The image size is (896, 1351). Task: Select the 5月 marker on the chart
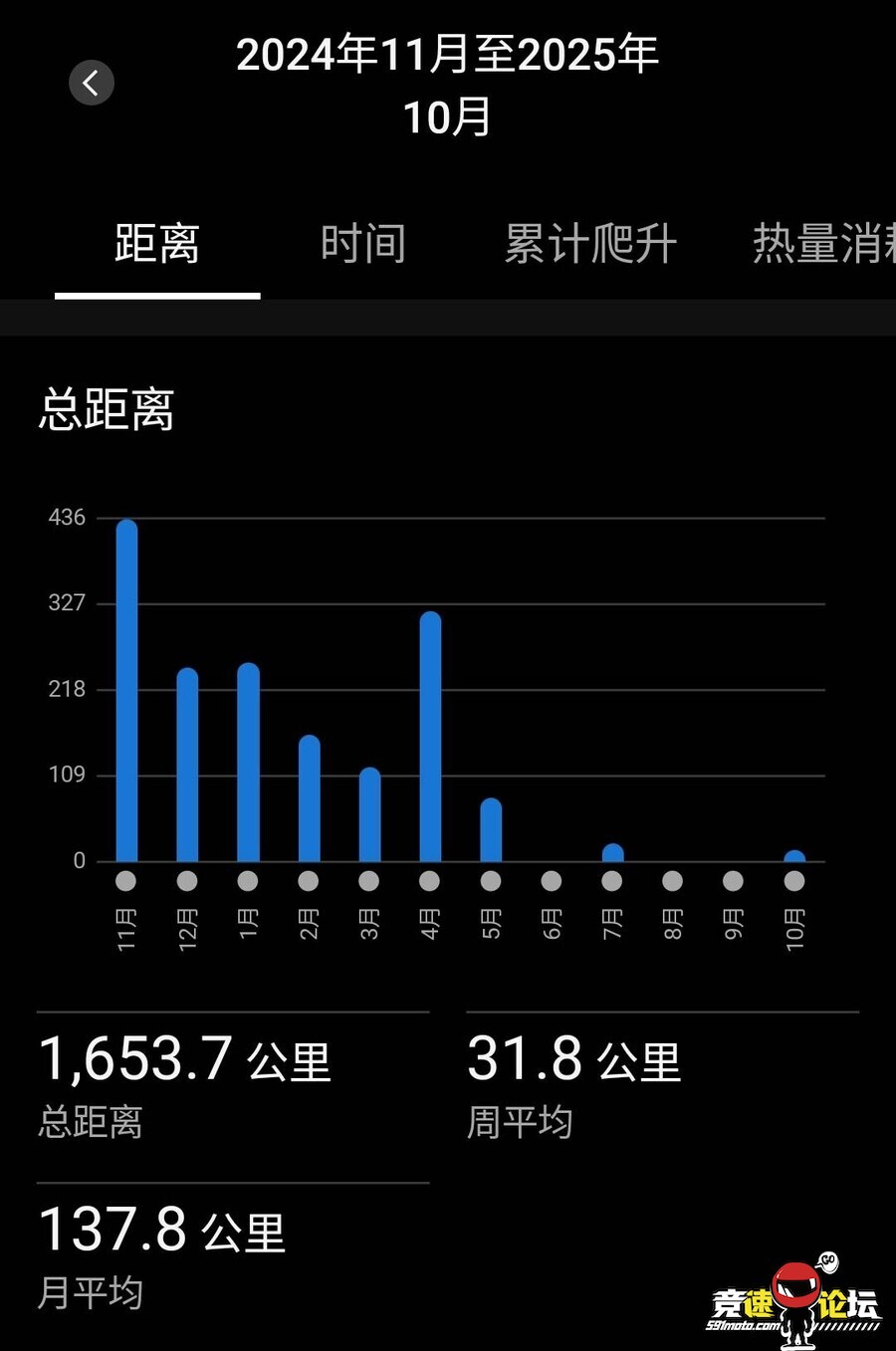click(x=491, y=881)
